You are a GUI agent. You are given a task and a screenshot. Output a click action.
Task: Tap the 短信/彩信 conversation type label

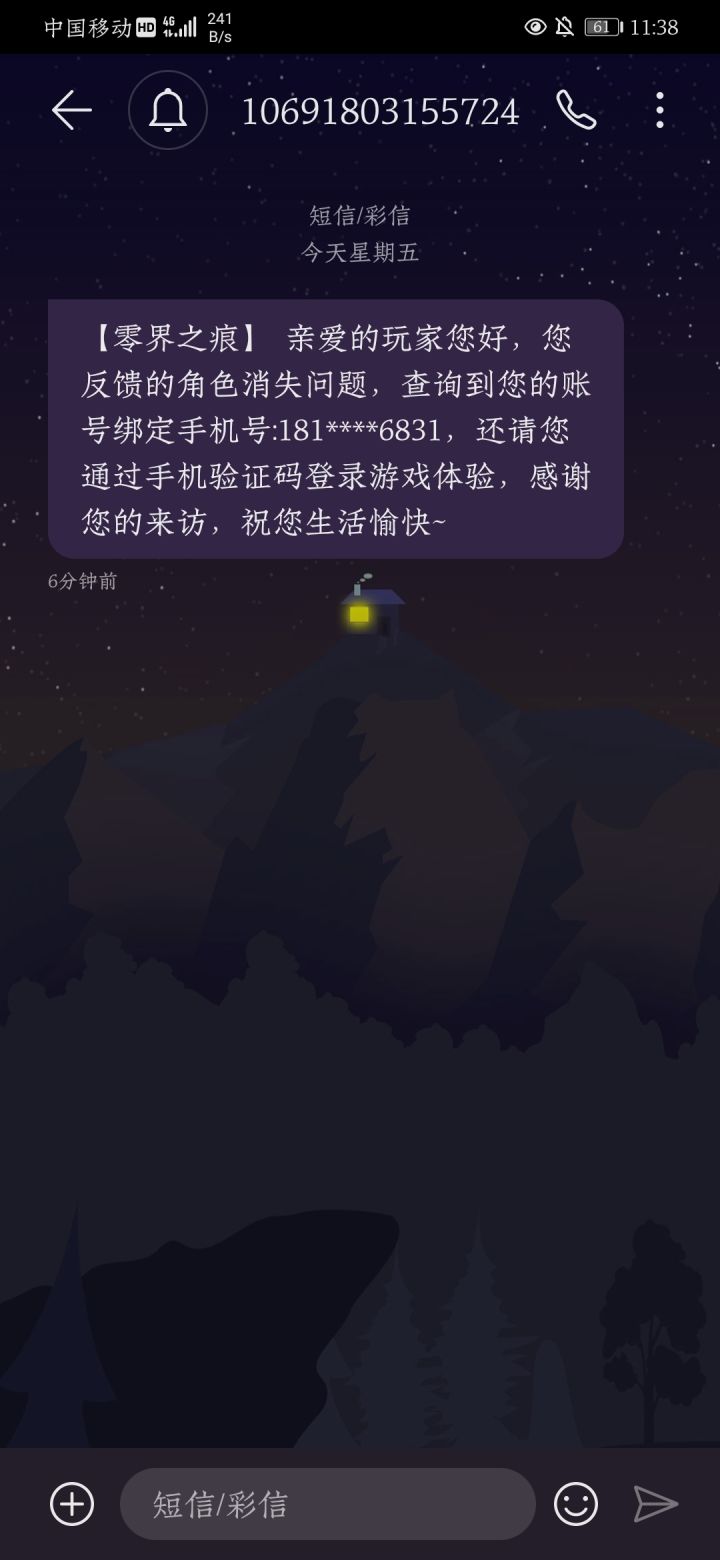[x=360, y=215]
